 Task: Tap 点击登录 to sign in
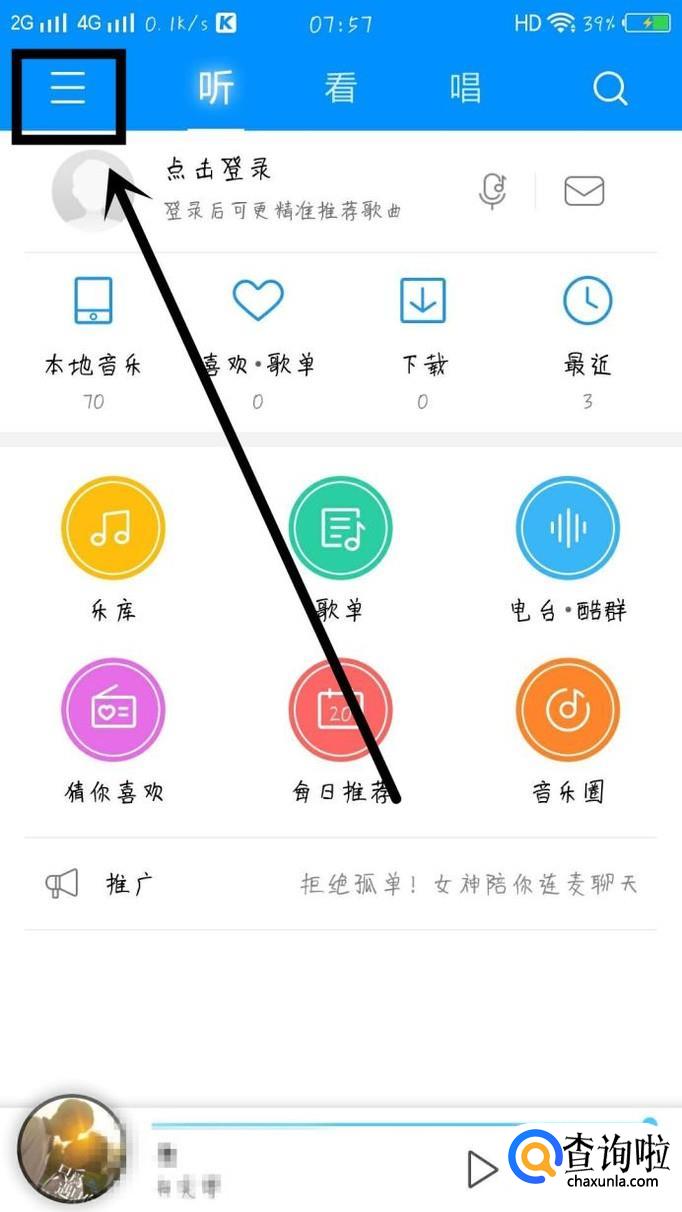click(218, 170)
